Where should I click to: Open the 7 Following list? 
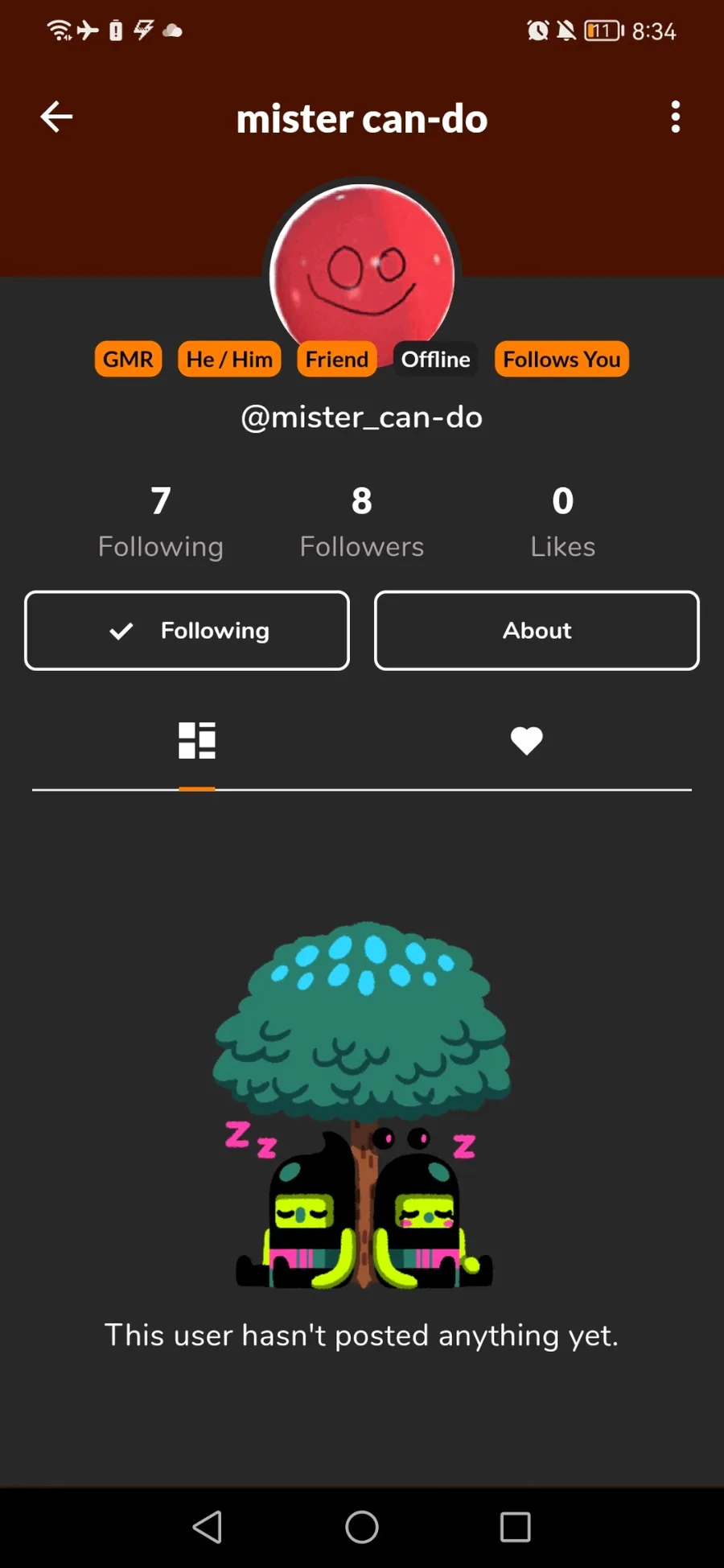tap(161, 521)
